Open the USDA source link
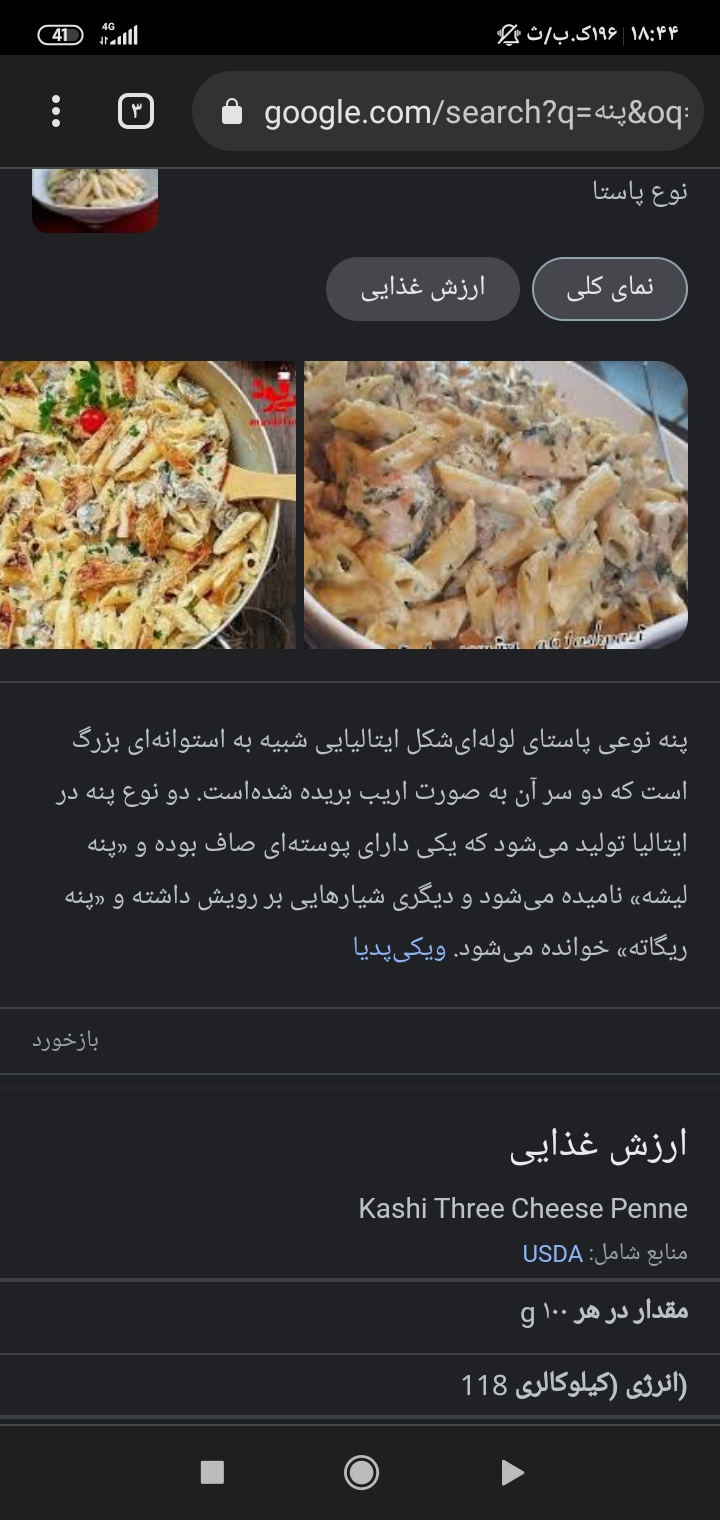The image size is (720, 1520). pyautogui.click(x=552, y=1253)
